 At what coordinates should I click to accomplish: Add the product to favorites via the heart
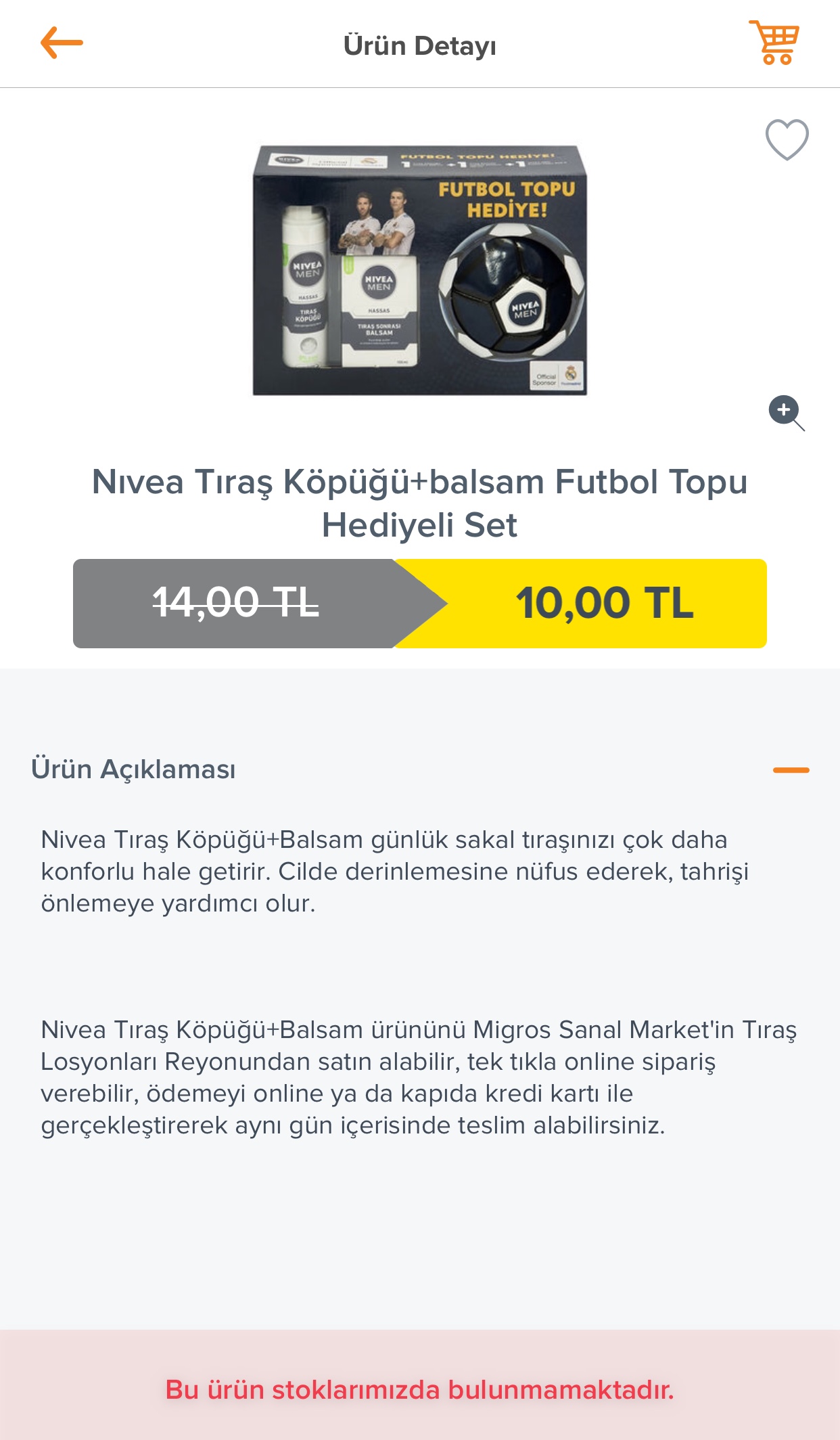[787, 139]
